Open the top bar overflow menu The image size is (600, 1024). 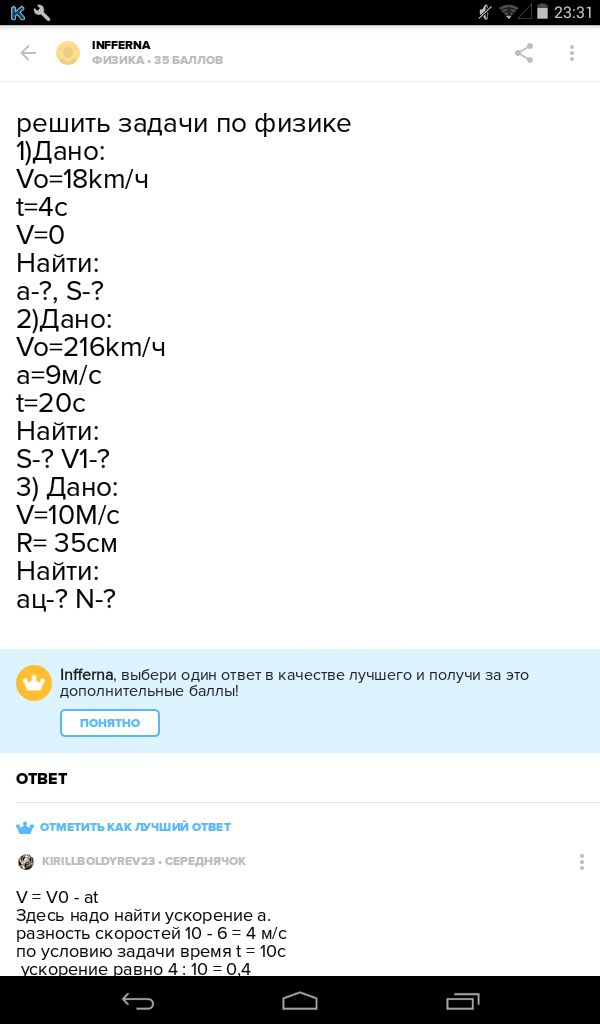(x=571, y=53)
